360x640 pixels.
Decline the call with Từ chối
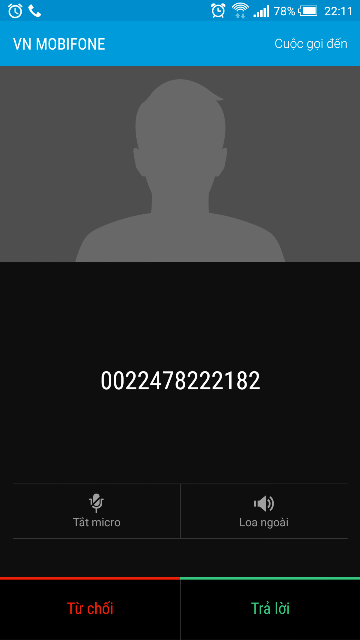click(x=90, y=609)
